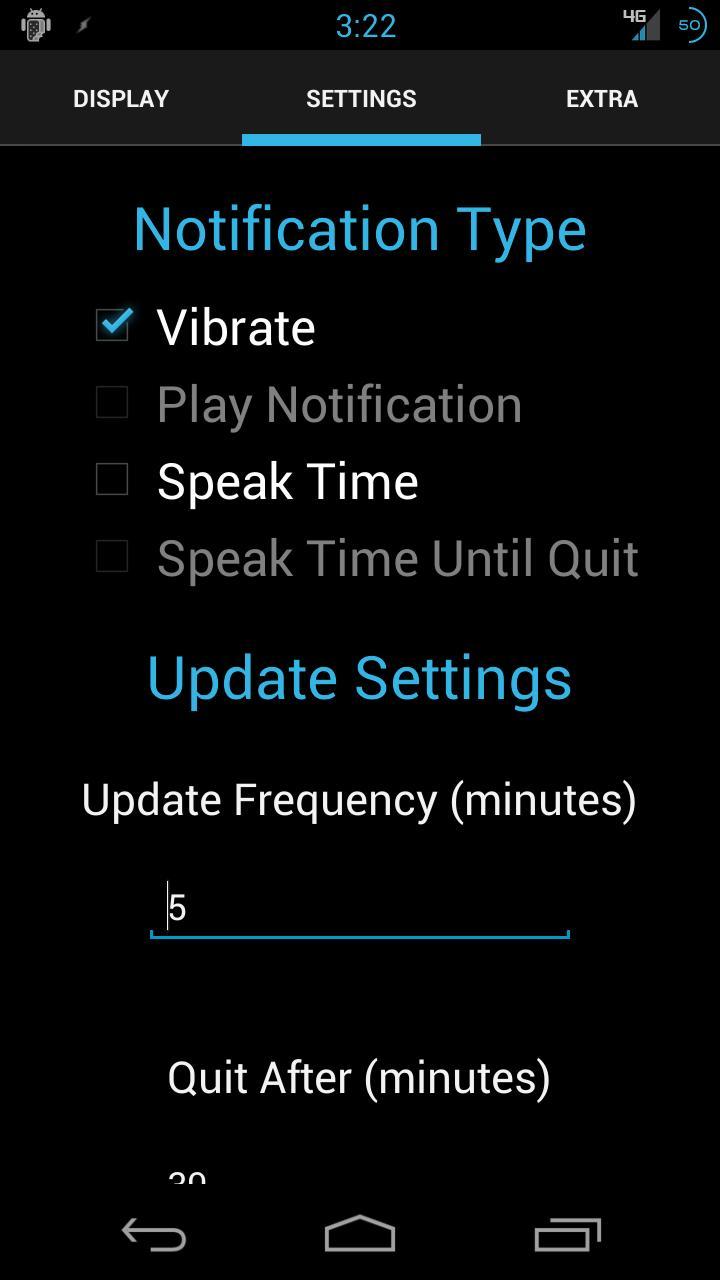The image size is (720, 1280).
Task: Go back using the system back button
Action: (154, 1235)
